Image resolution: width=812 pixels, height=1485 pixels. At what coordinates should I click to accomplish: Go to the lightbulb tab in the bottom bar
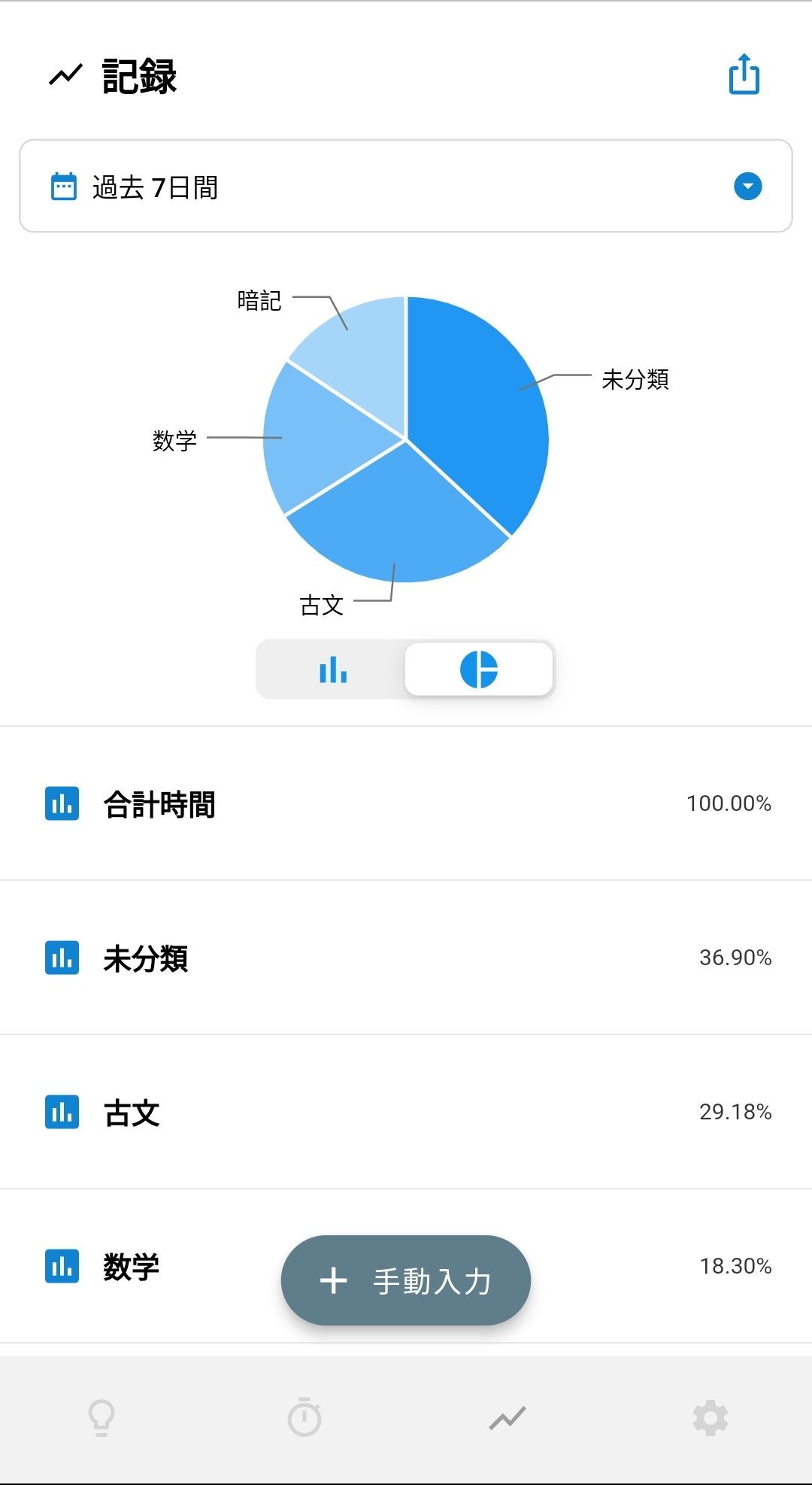[101, 1418]
